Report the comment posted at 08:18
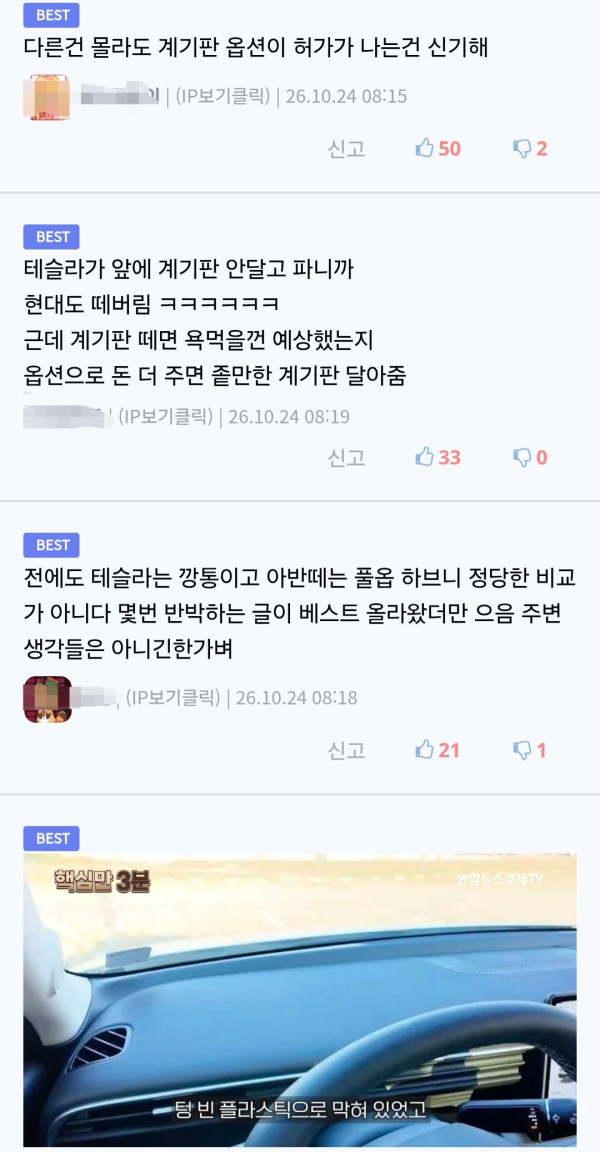 pyautogui.click(x=347, y=749)
